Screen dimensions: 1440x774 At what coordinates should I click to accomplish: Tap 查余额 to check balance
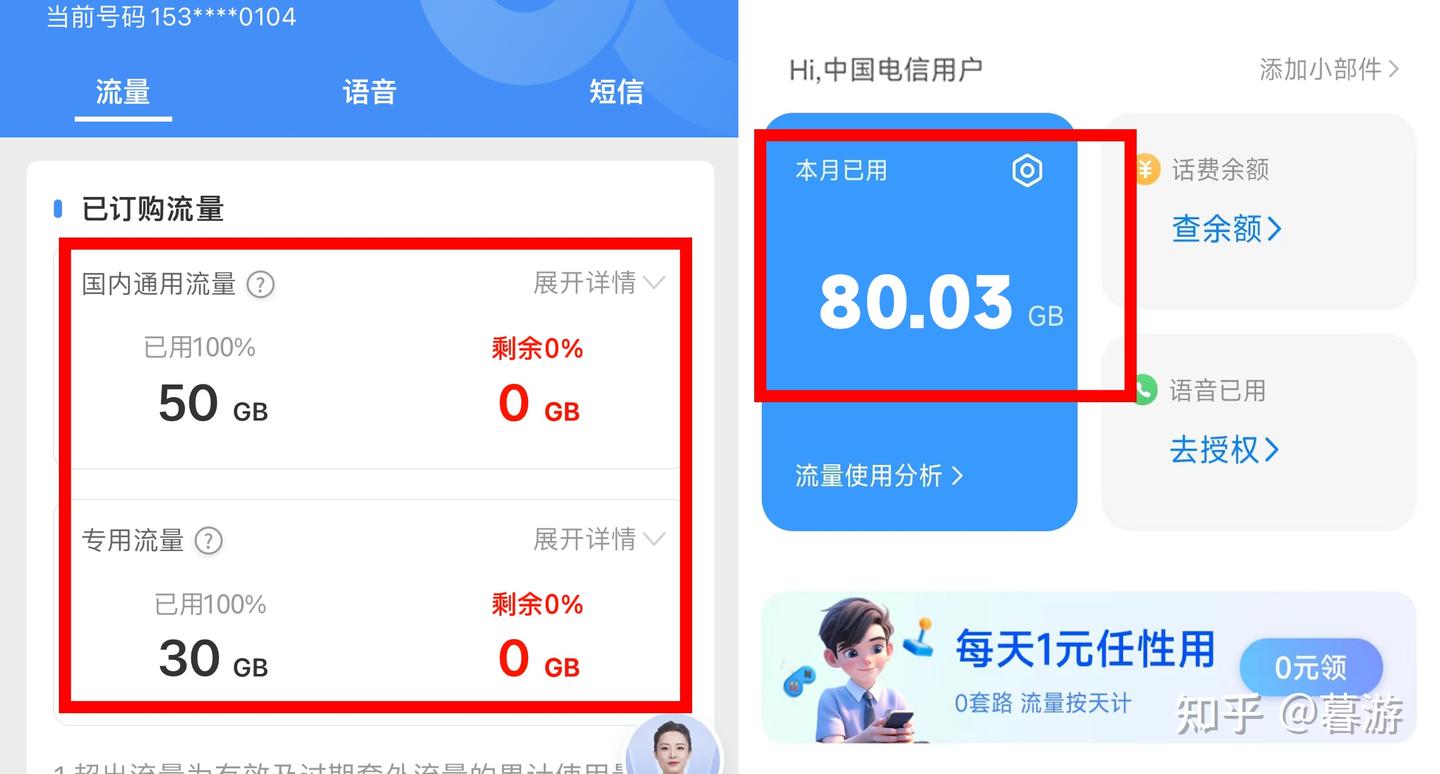tap(1226, 229)
